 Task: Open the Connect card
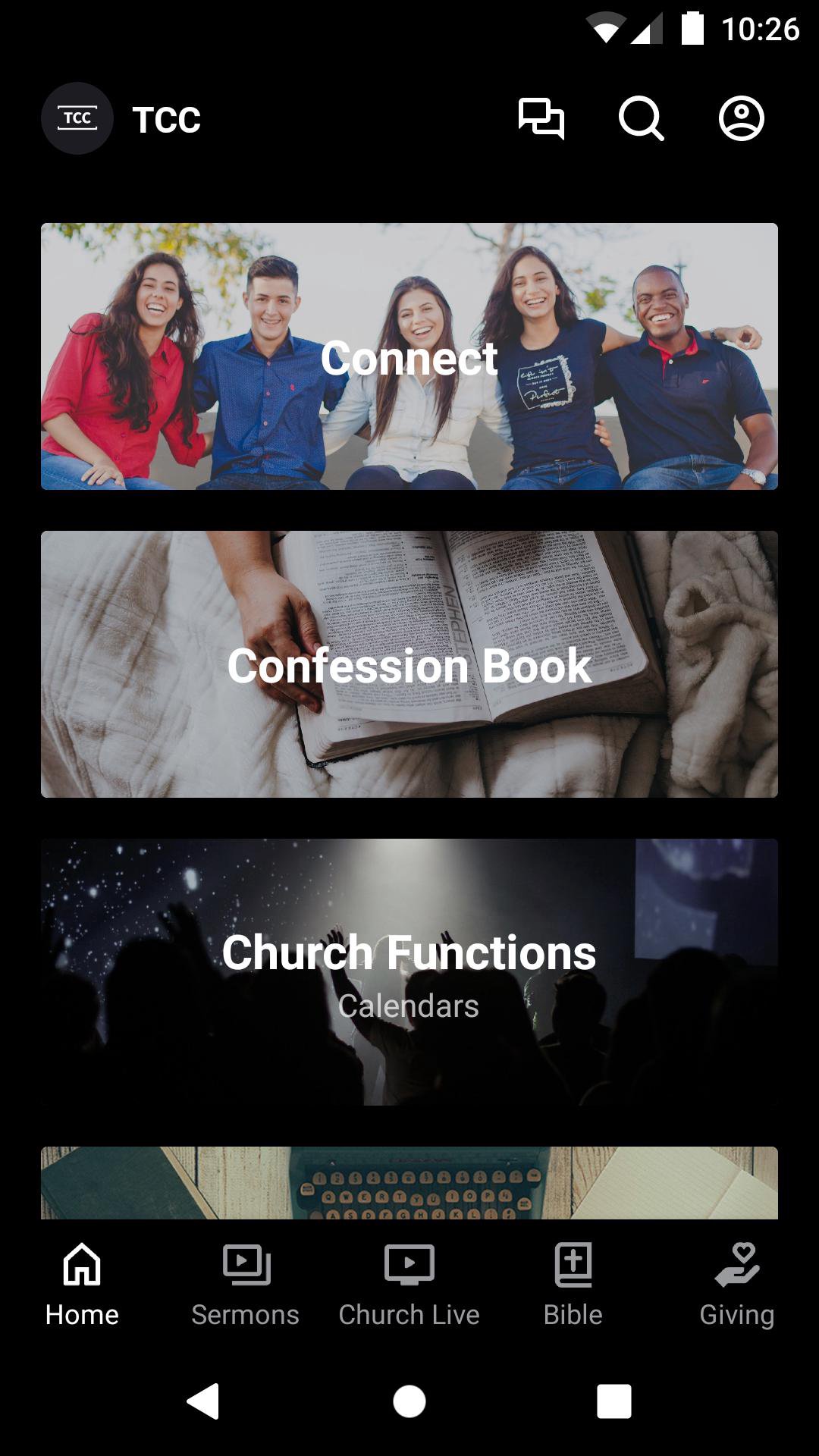coord(409,356)
